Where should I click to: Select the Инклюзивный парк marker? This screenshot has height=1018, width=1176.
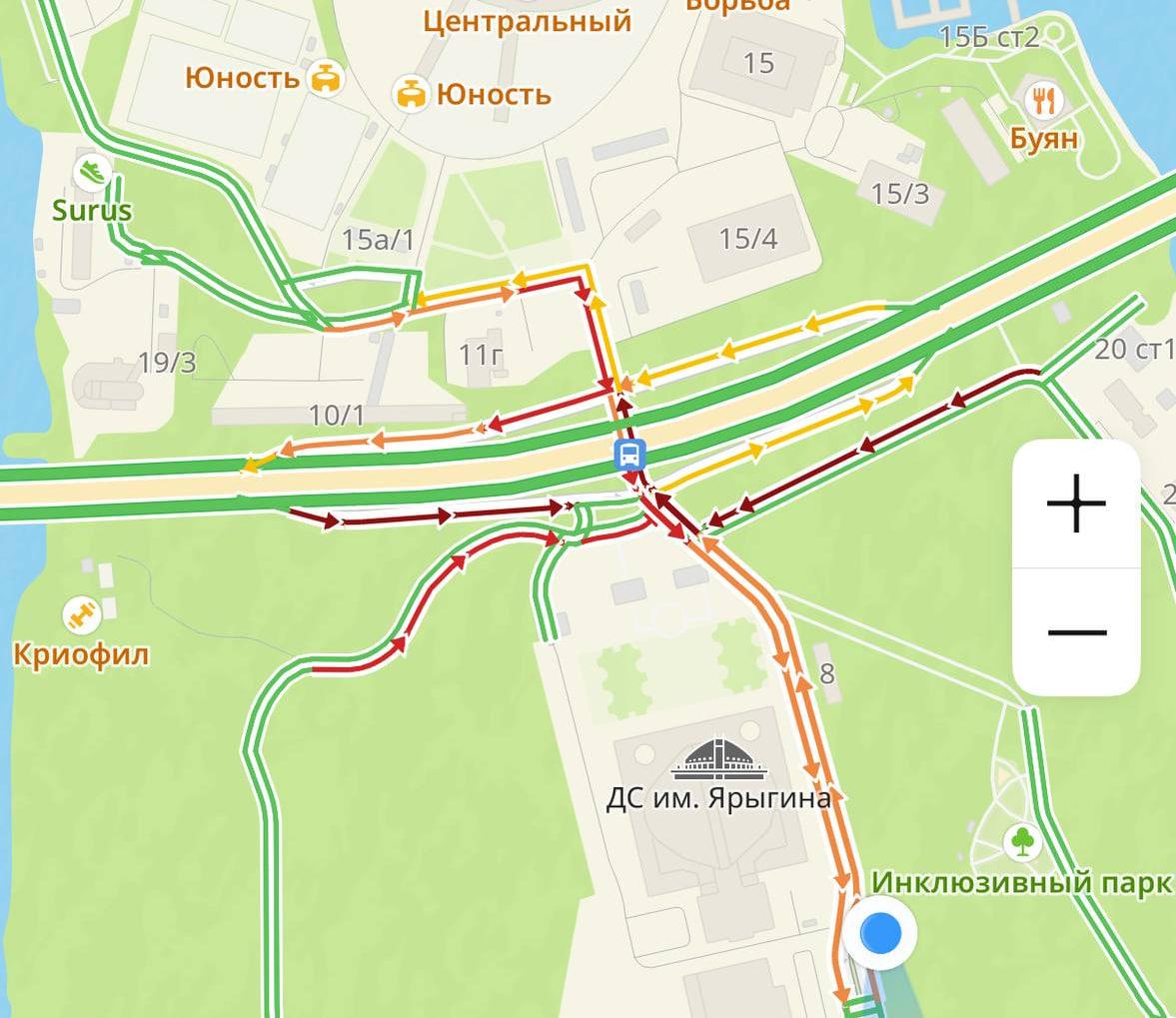click(x=1022, y=842)
